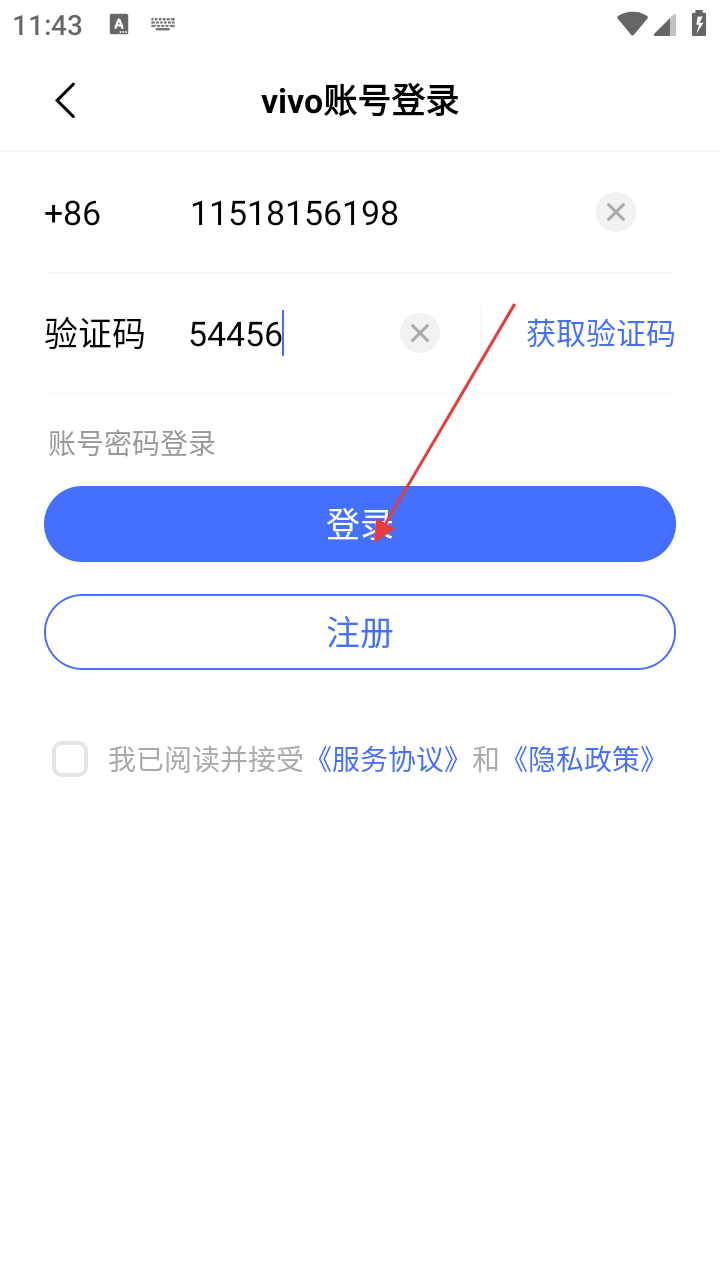Tap 获取验证码 to request a code
Screen dimensions: 720x1280
[600, 333]
